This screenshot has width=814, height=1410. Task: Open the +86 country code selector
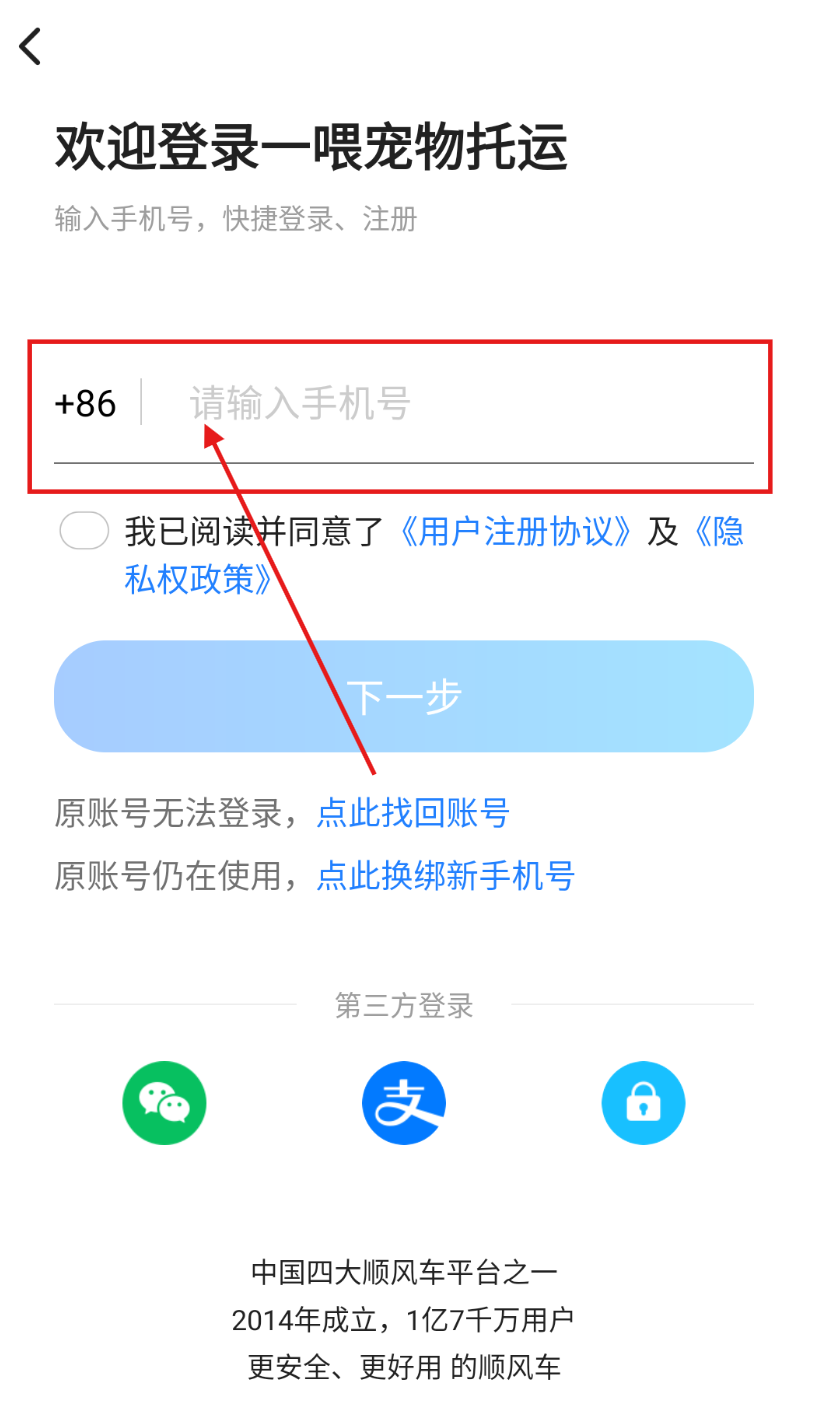pyautogui.click(x=86, y=404)
